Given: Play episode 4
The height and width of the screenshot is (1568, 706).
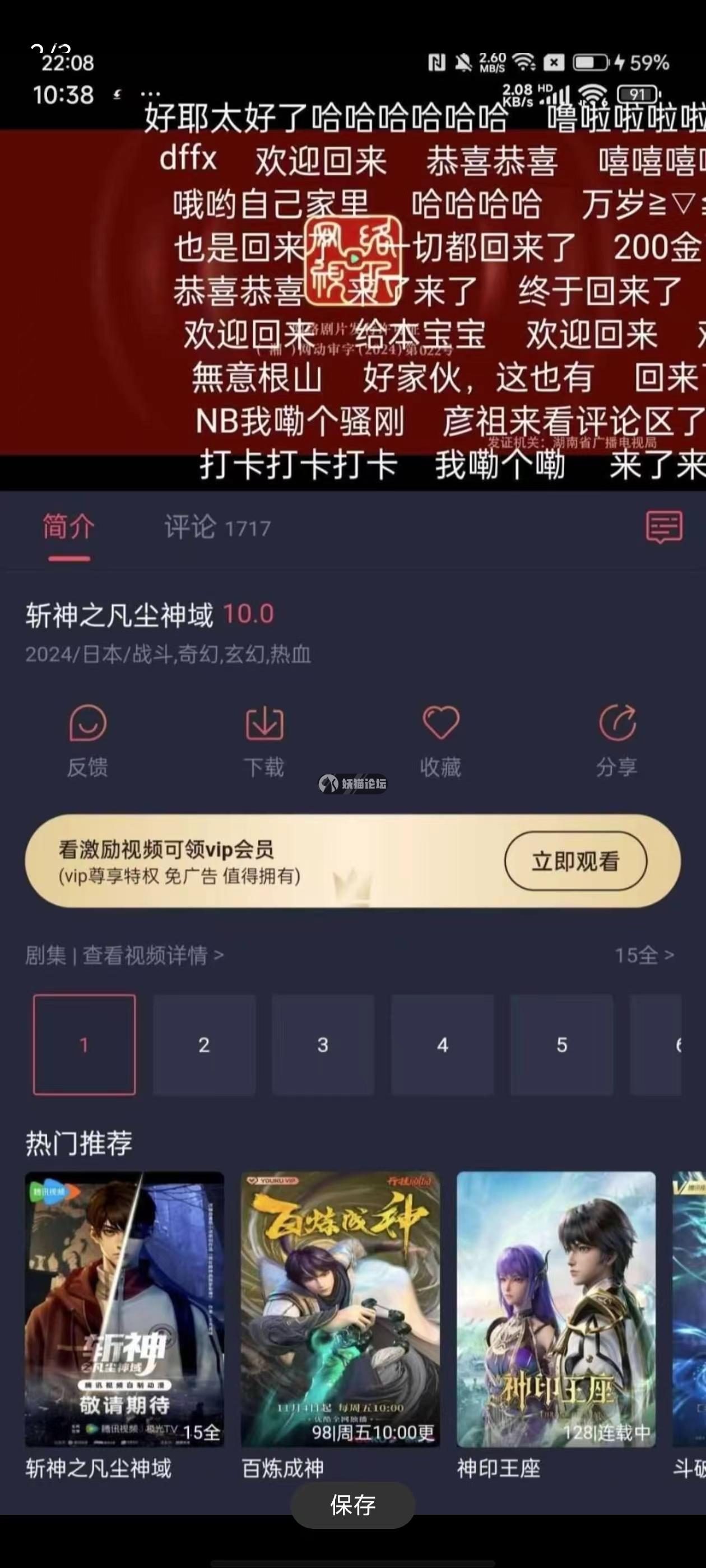Looking at the screenshot, I should tap(442, 1044).
